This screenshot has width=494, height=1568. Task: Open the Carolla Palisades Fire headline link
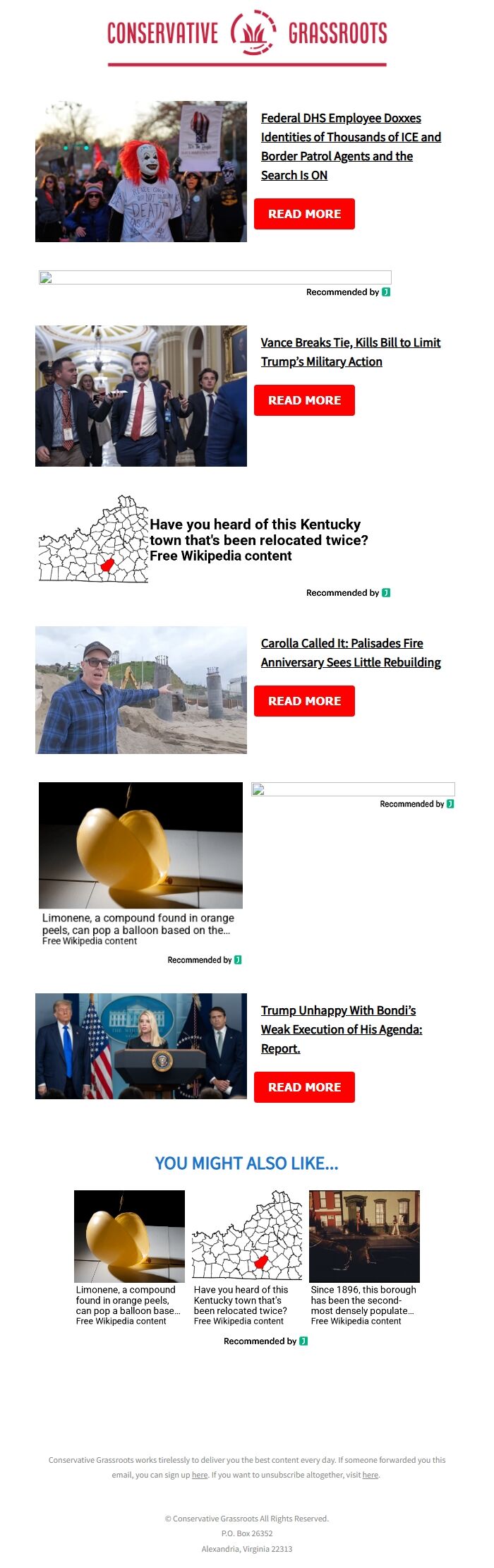tap(350, 652)
